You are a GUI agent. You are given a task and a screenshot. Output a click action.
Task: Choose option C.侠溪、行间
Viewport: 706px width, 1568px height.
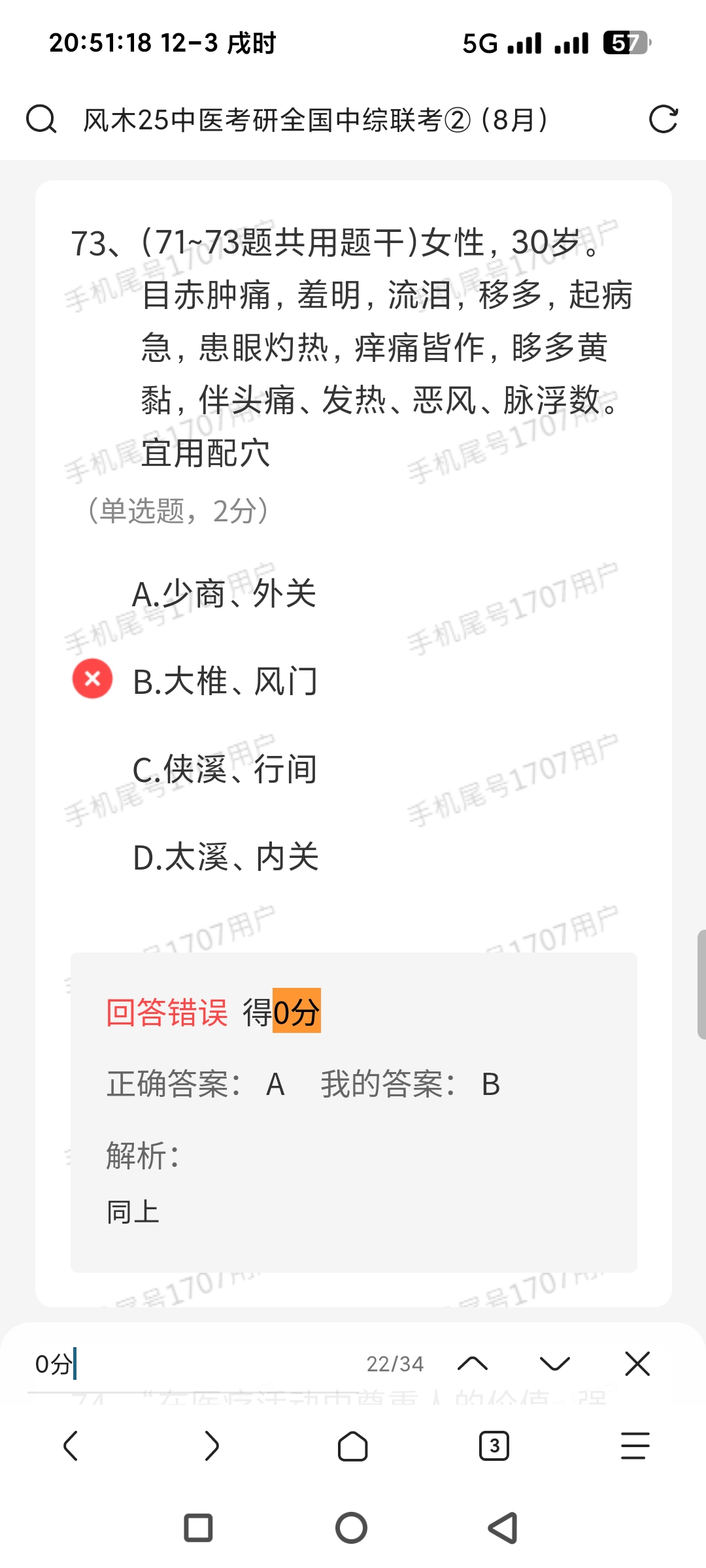pos(224,769)
